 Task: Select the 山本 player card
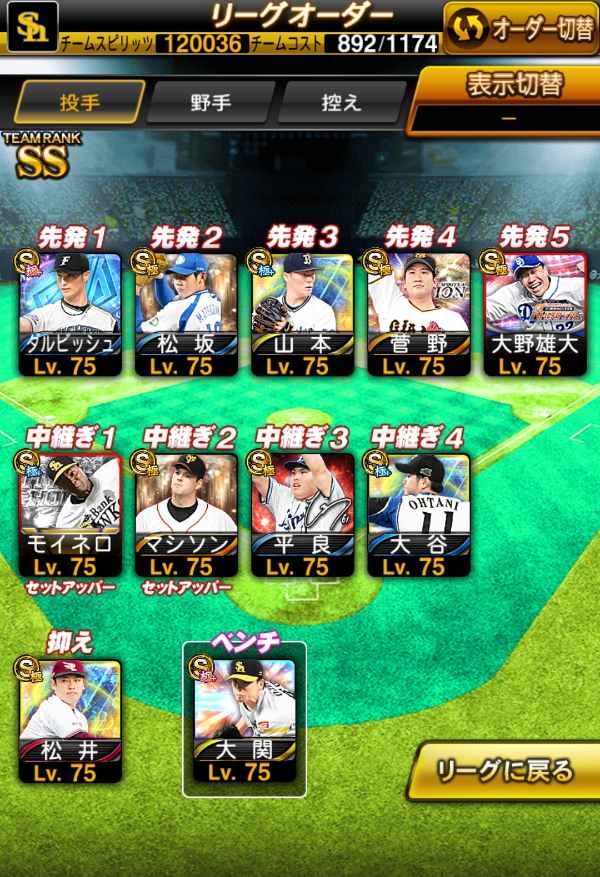(x=303, y=314)
